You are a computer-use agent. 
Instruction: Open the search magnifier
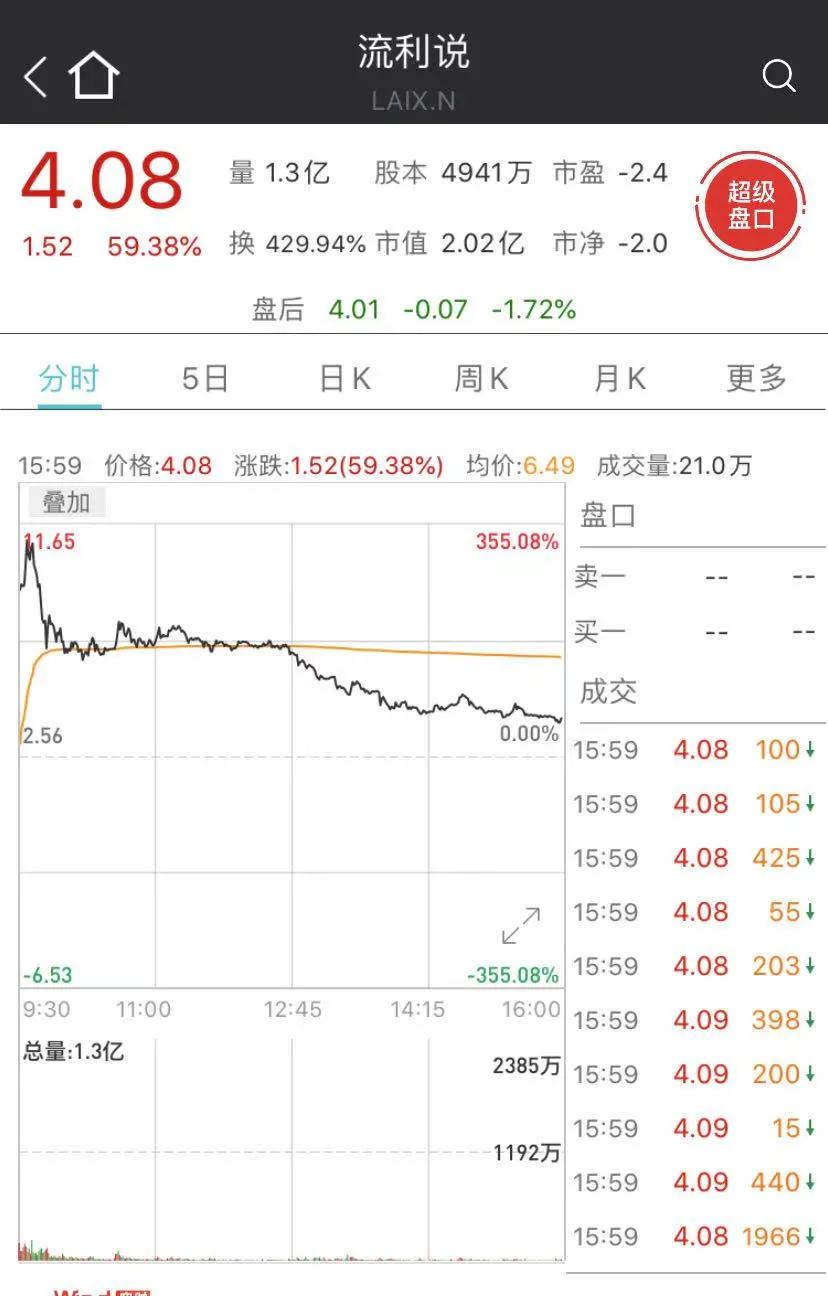[778, 76]
